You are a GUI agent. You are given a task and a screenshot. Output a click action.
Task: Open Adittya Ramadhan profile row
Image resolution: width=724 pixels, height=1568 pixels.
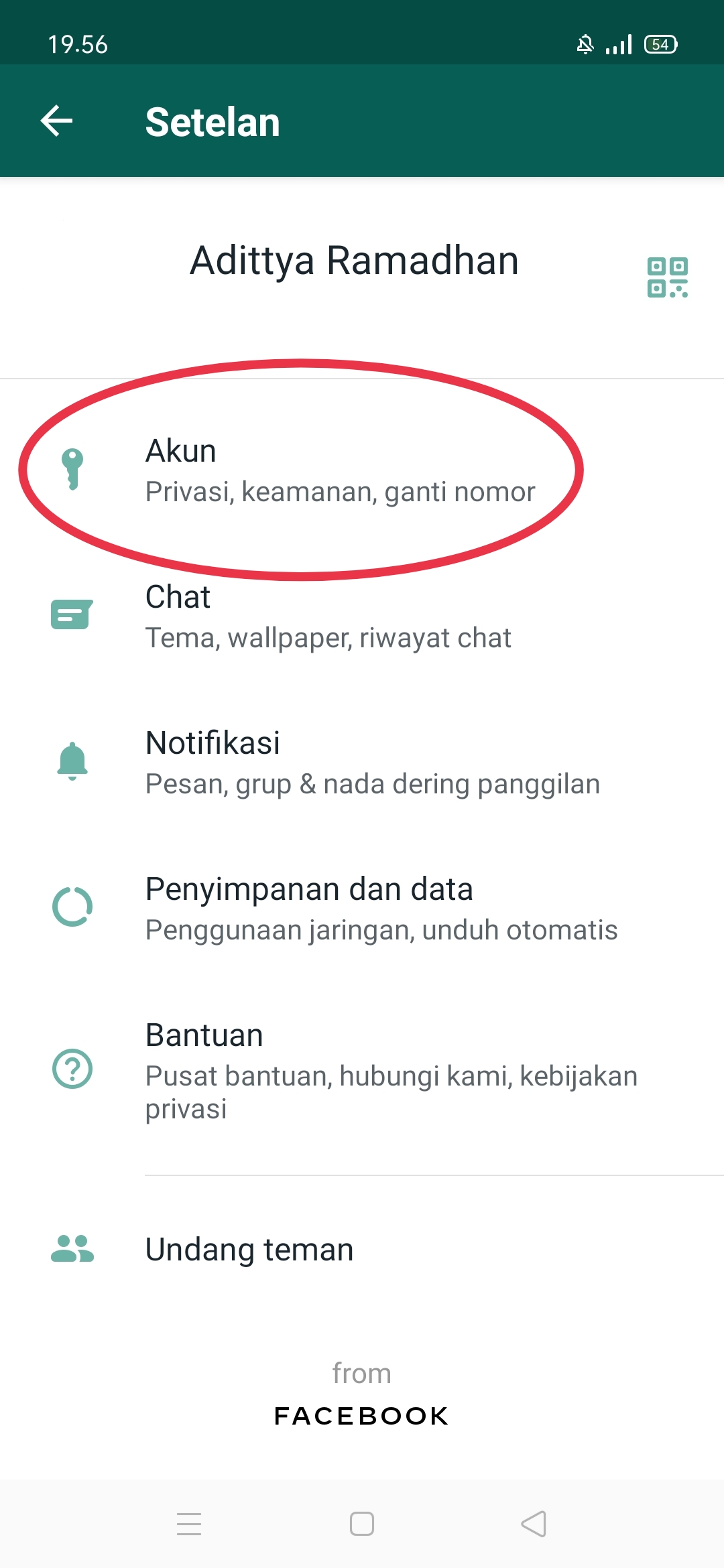pyautogui.click(x=362, y=278)
